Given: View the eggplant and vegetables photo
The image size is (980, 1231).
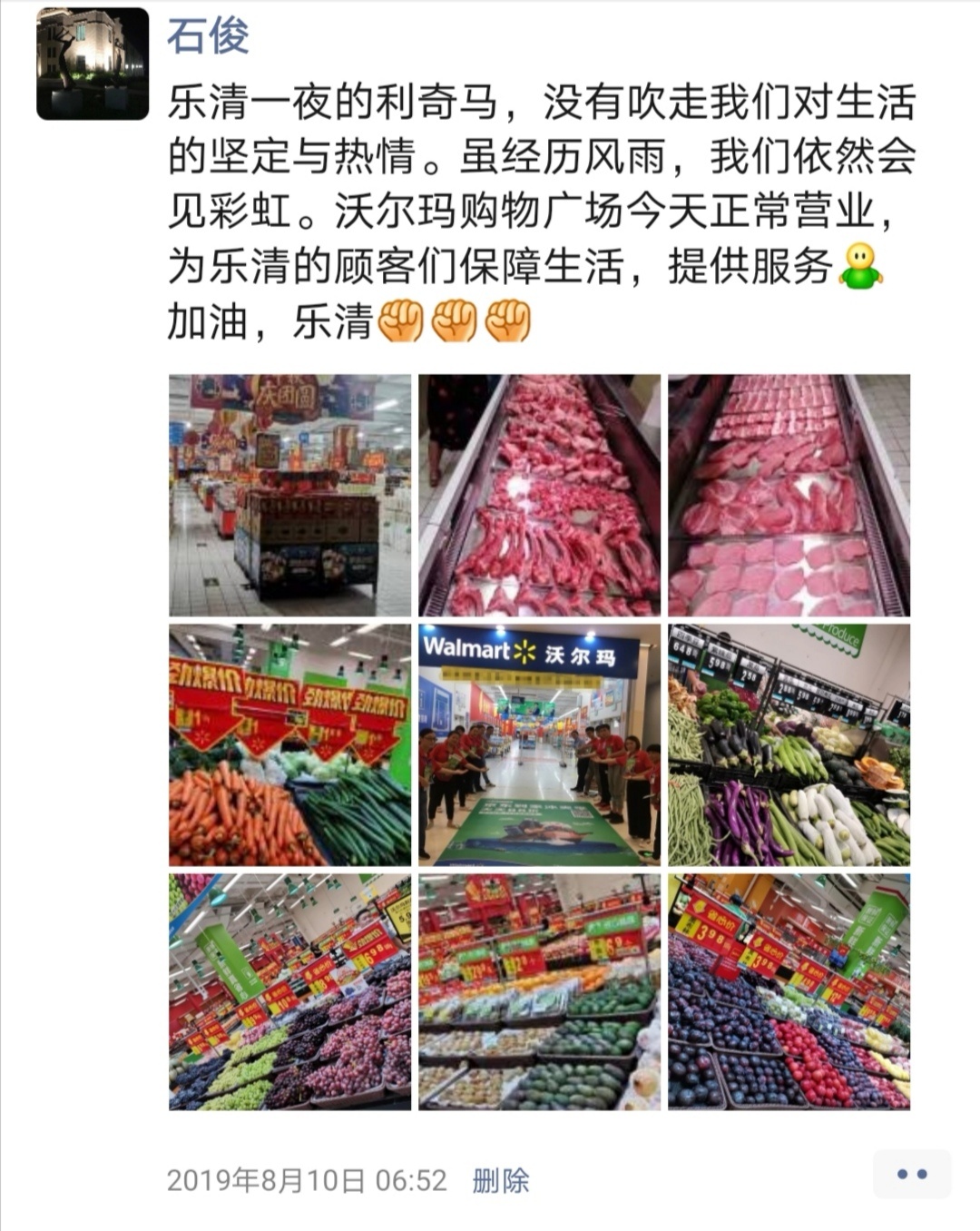Looking at the screenshot, I should coord(789,744).
